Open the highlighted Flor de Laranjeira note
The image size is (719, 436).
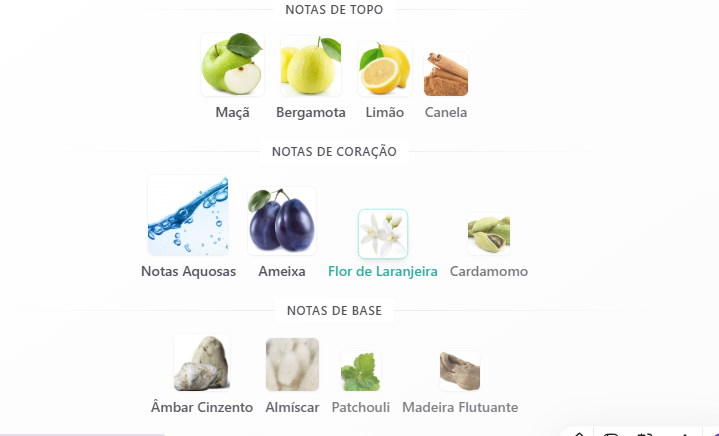[x=383, y=235]
